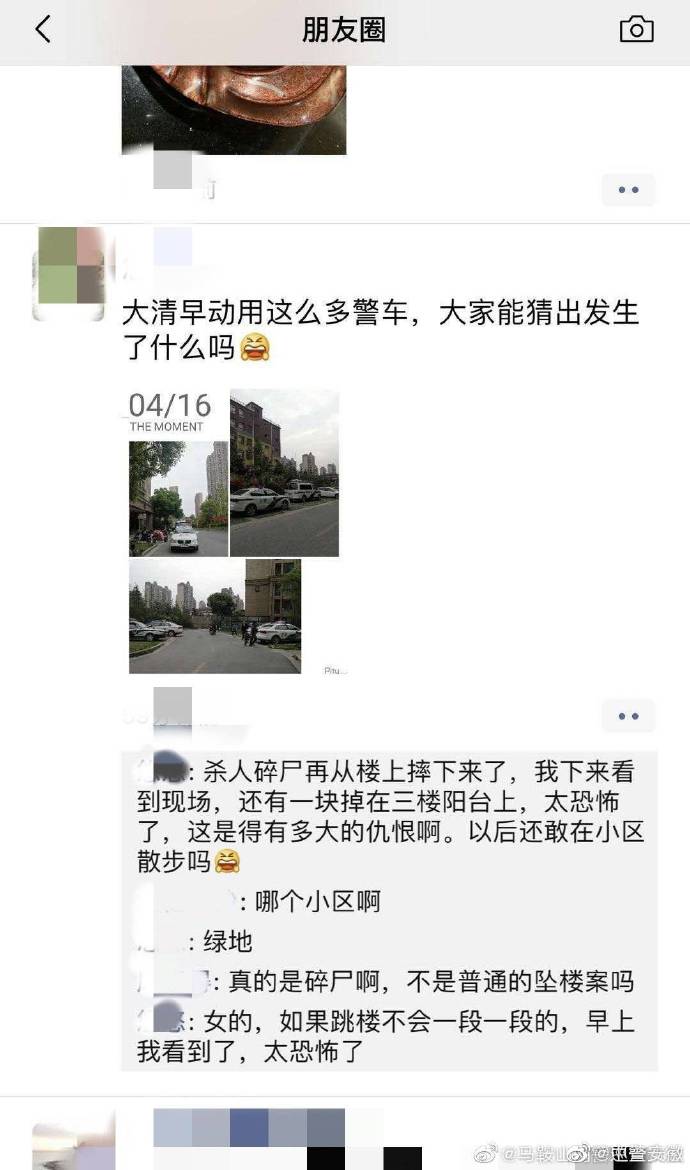Open the brown object photo in the top post
690x1170 pixels.
click(x=234, y=110)
